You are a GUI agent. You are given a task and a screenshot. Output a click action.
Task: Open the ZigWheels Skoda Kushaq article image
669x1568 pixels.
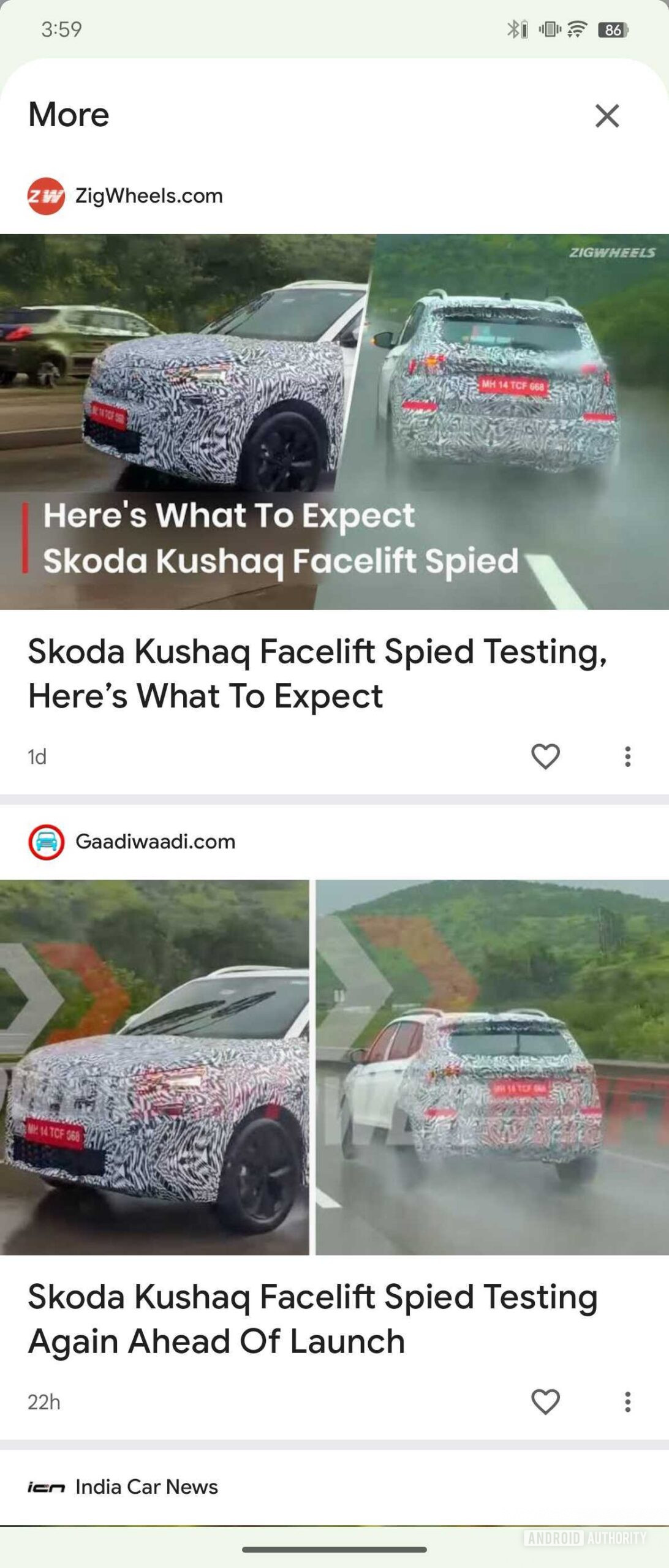click(334, 421)
